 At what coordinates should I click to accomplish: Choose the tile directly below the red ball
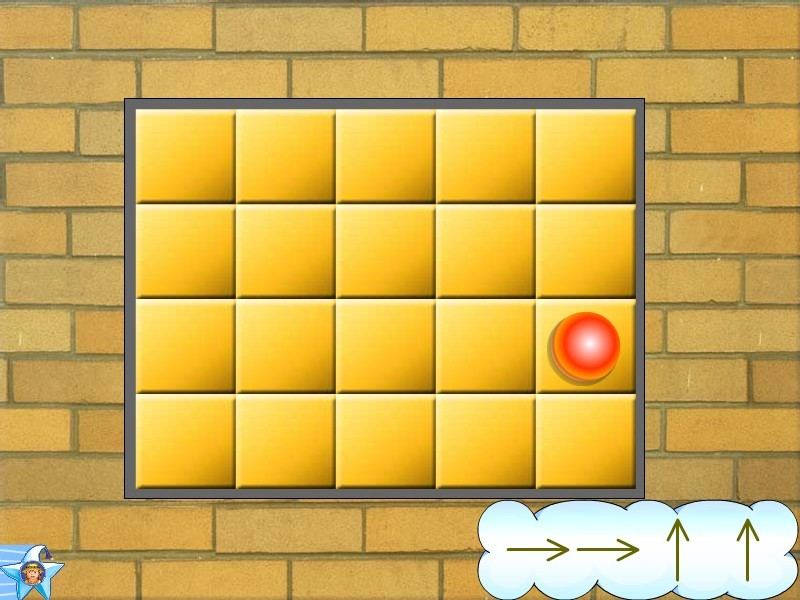click(586, 441)
